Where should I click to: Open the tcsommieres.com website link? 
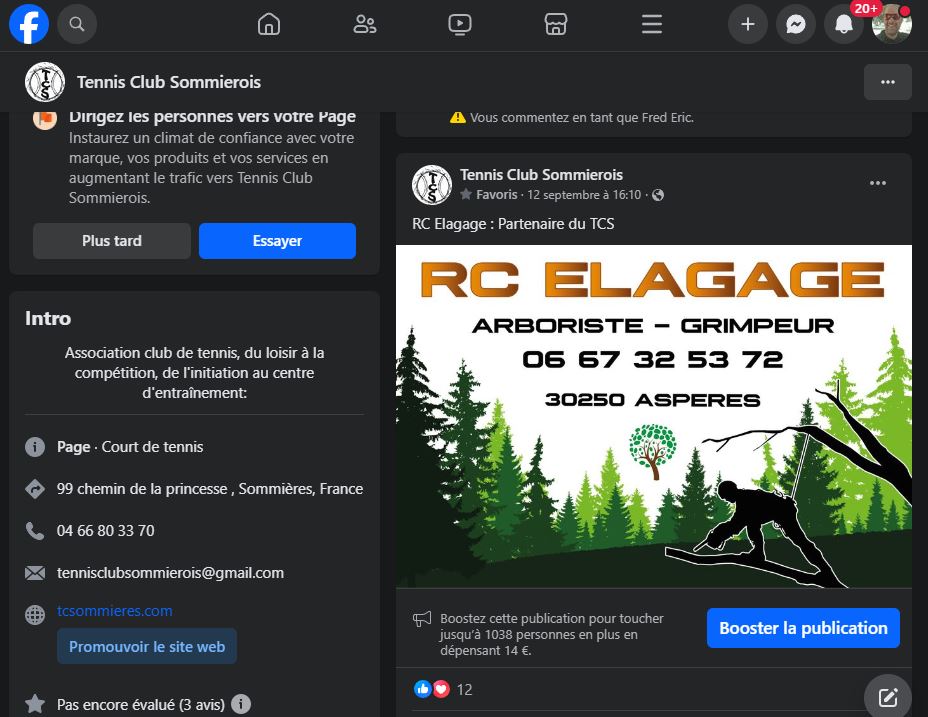[115, 611]
